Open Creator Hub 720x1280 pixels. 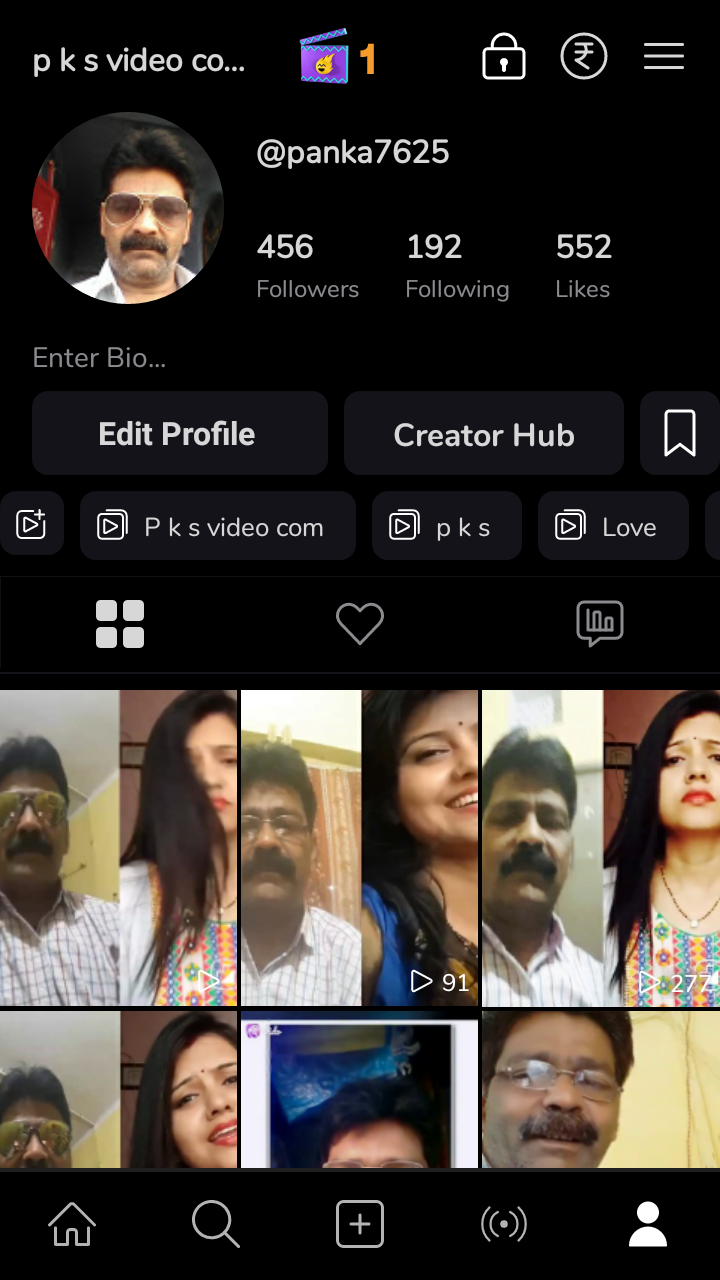pyautogui.click(x=484, y=434)
